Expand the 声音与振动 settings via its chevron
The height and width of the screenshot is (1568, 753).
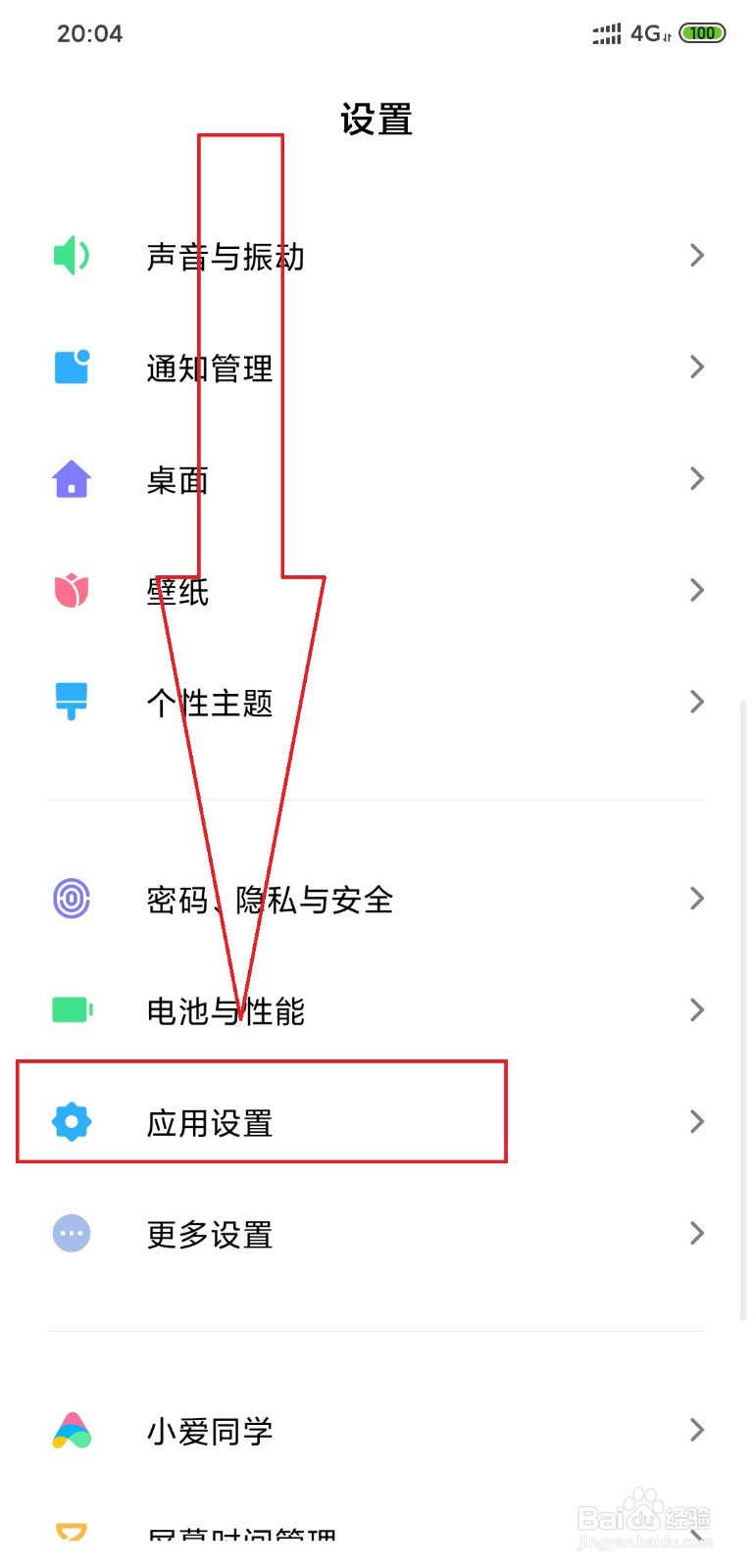697,255
